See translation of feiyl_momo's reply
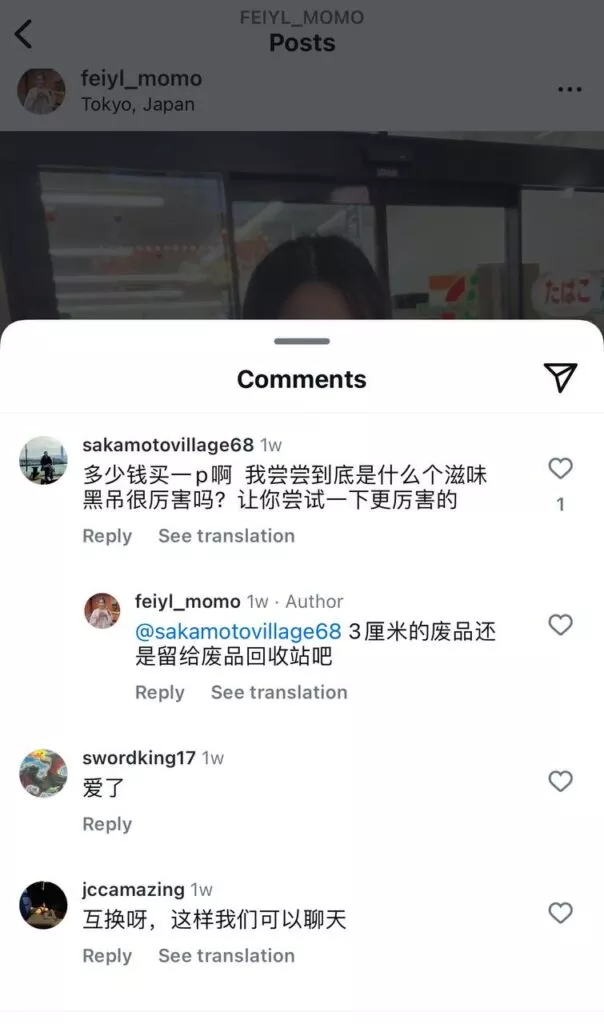 279,692
